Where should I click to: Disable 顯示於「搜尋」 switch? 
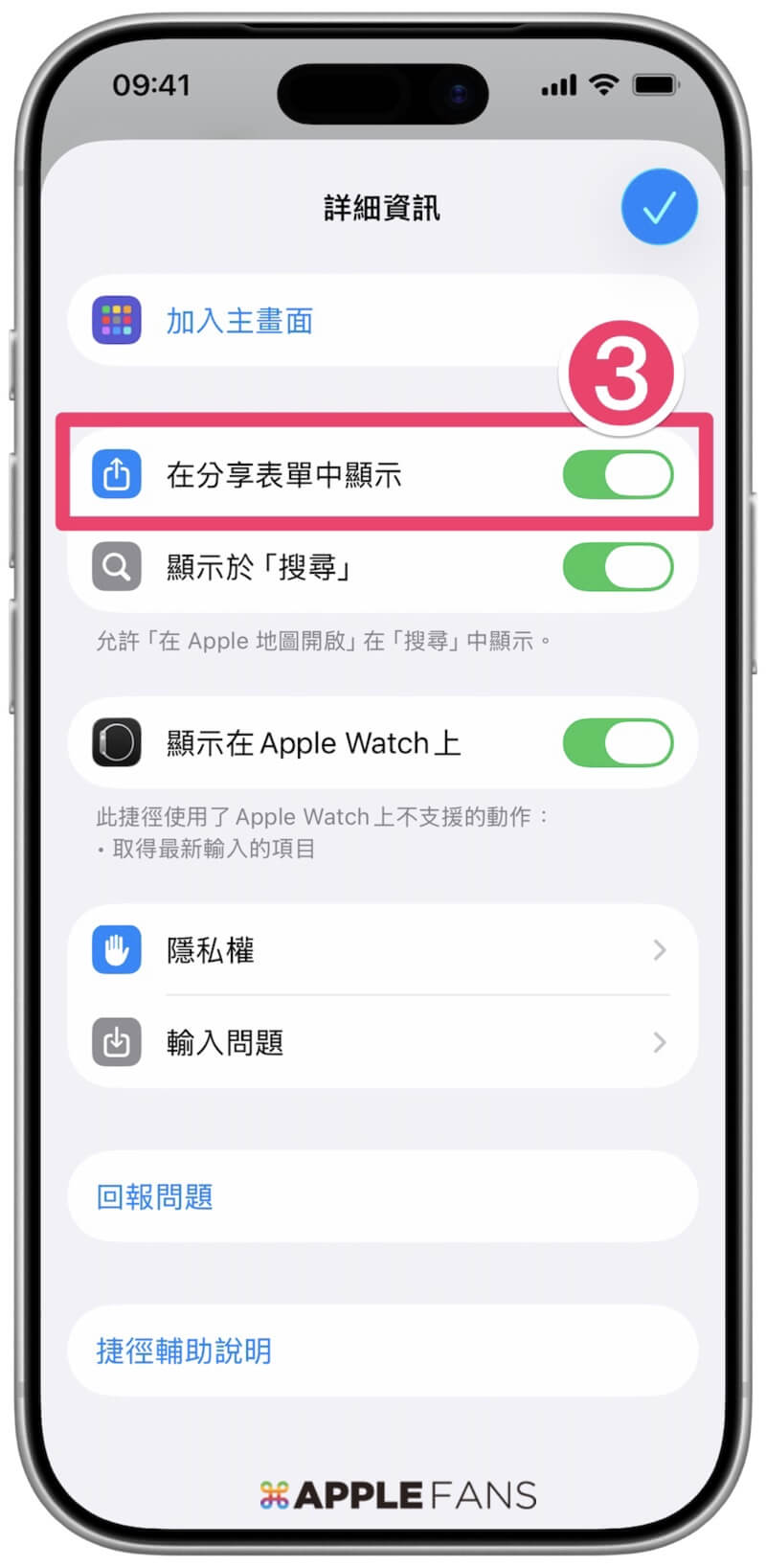coord(618,567)
